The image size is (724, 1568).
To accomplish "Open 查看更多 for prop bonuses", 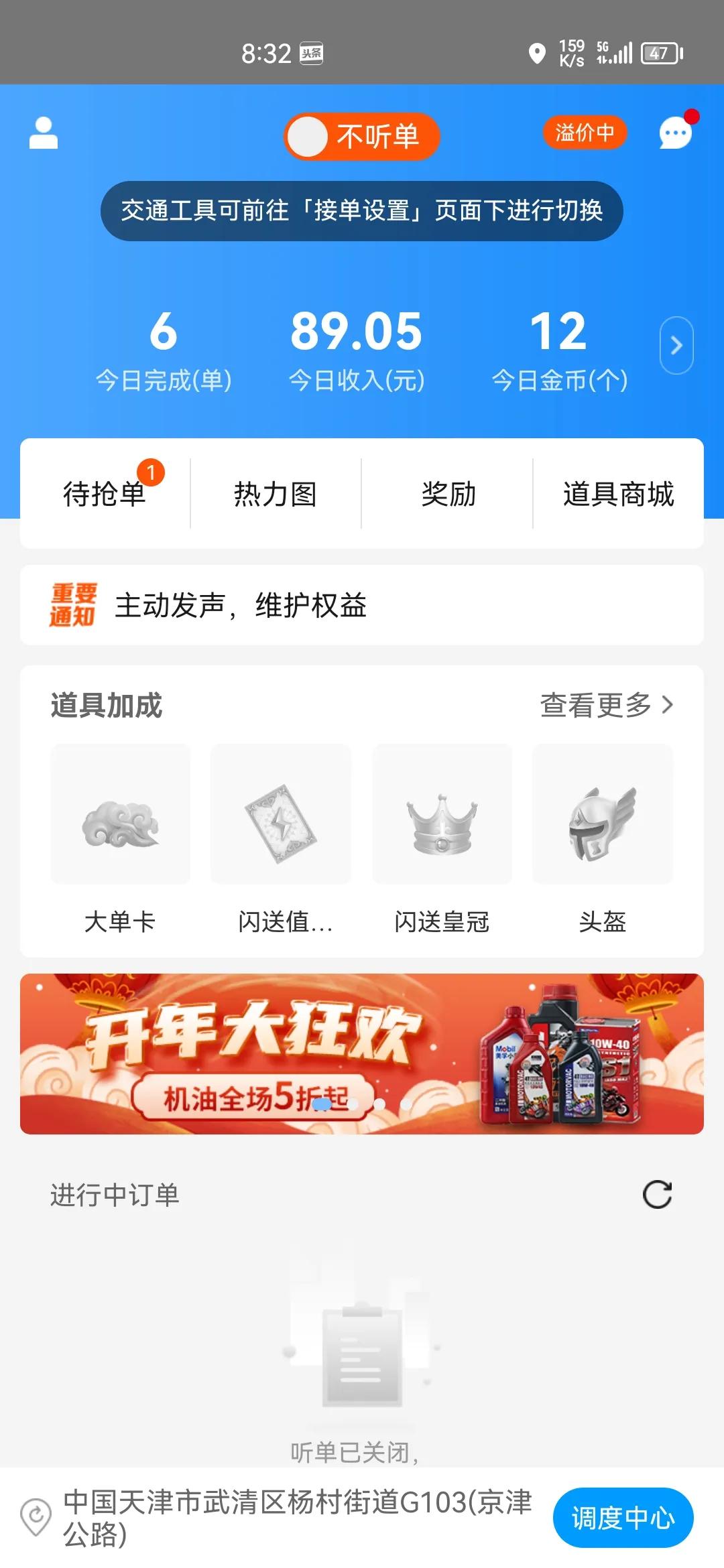I will click(x=607, y=704).
